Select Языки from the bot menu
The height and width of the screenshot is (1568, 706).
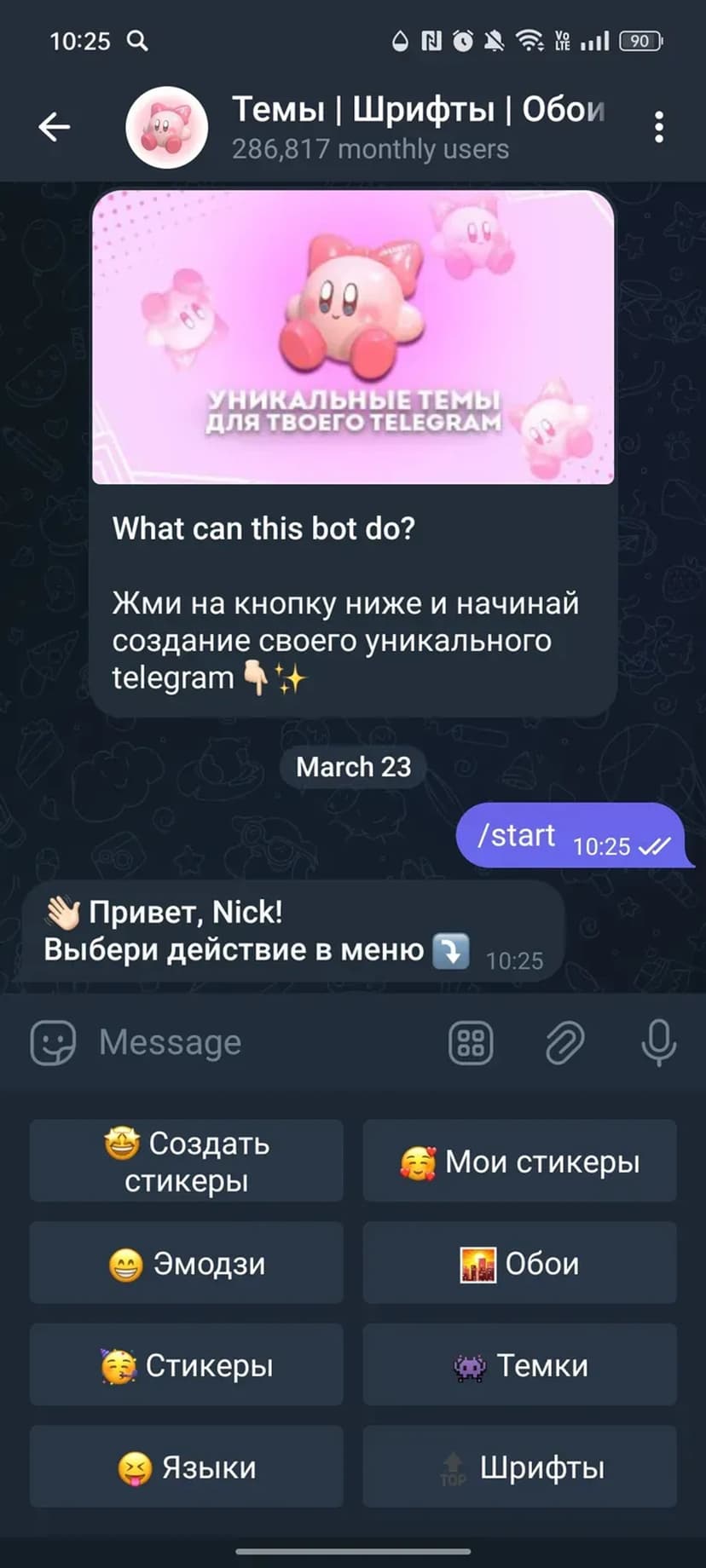[187, 1467]
